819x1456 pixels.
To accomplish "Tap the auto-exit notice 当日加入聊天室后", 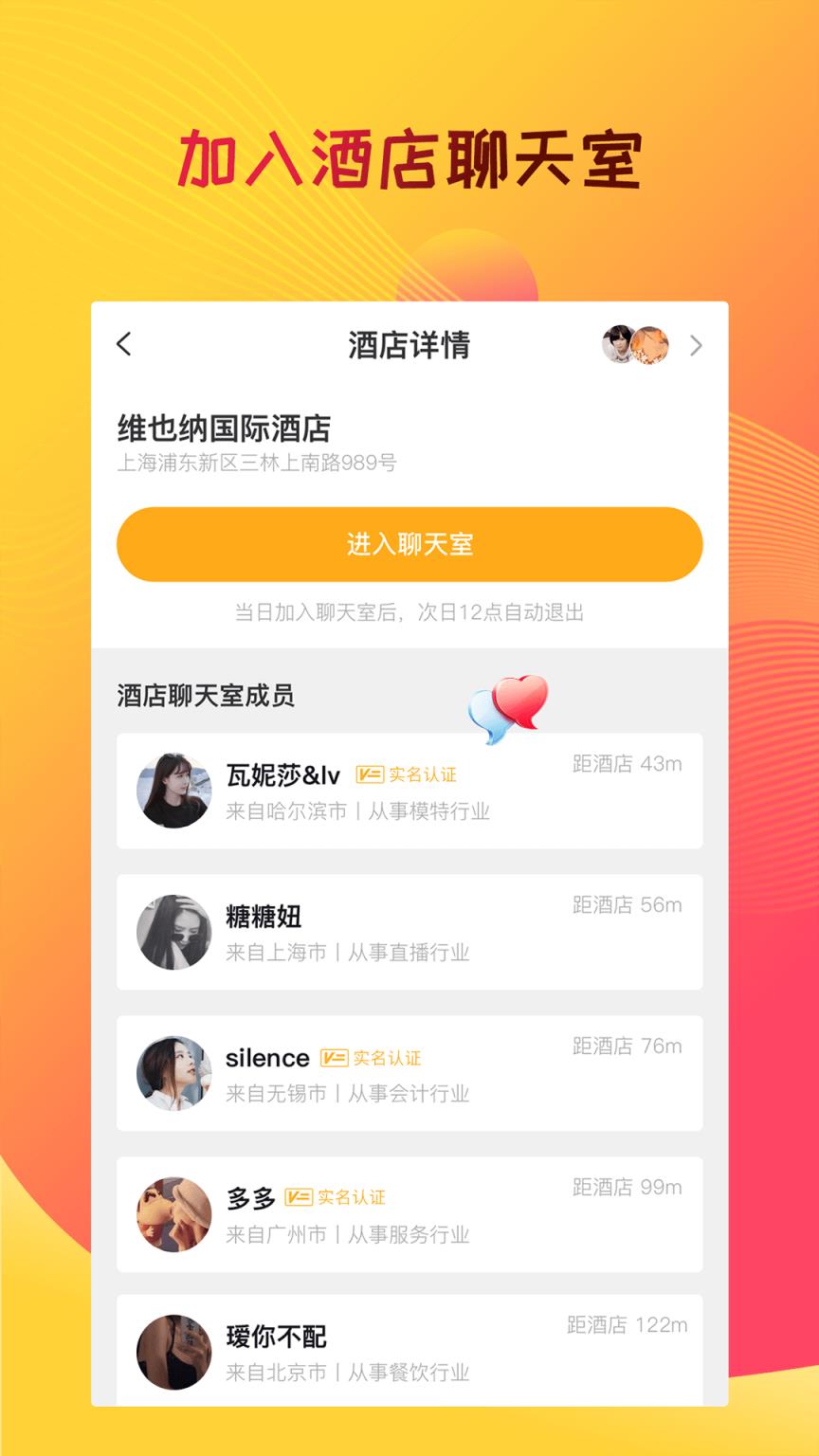I will click(x=412, y=612).
